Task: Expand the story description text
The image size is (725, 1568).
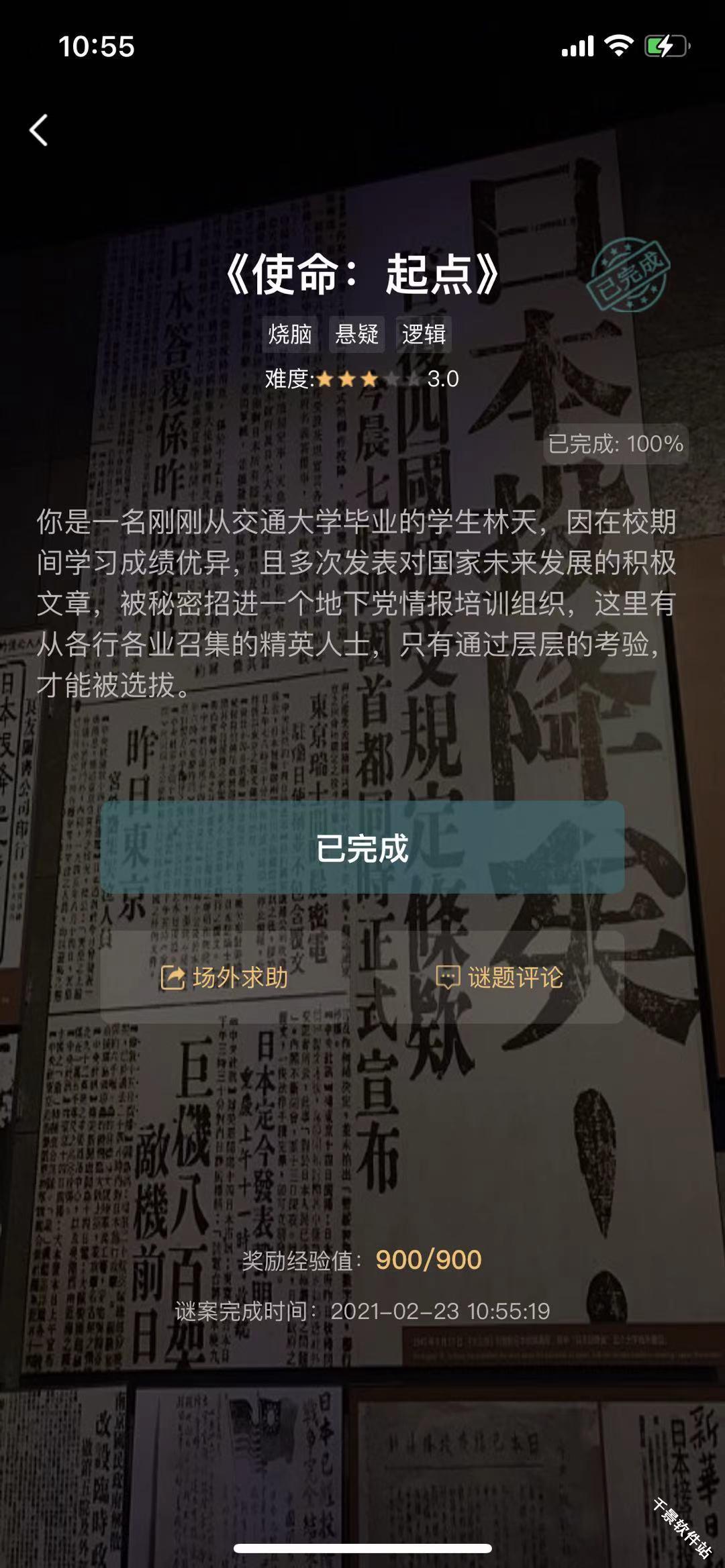Action: 362,604
